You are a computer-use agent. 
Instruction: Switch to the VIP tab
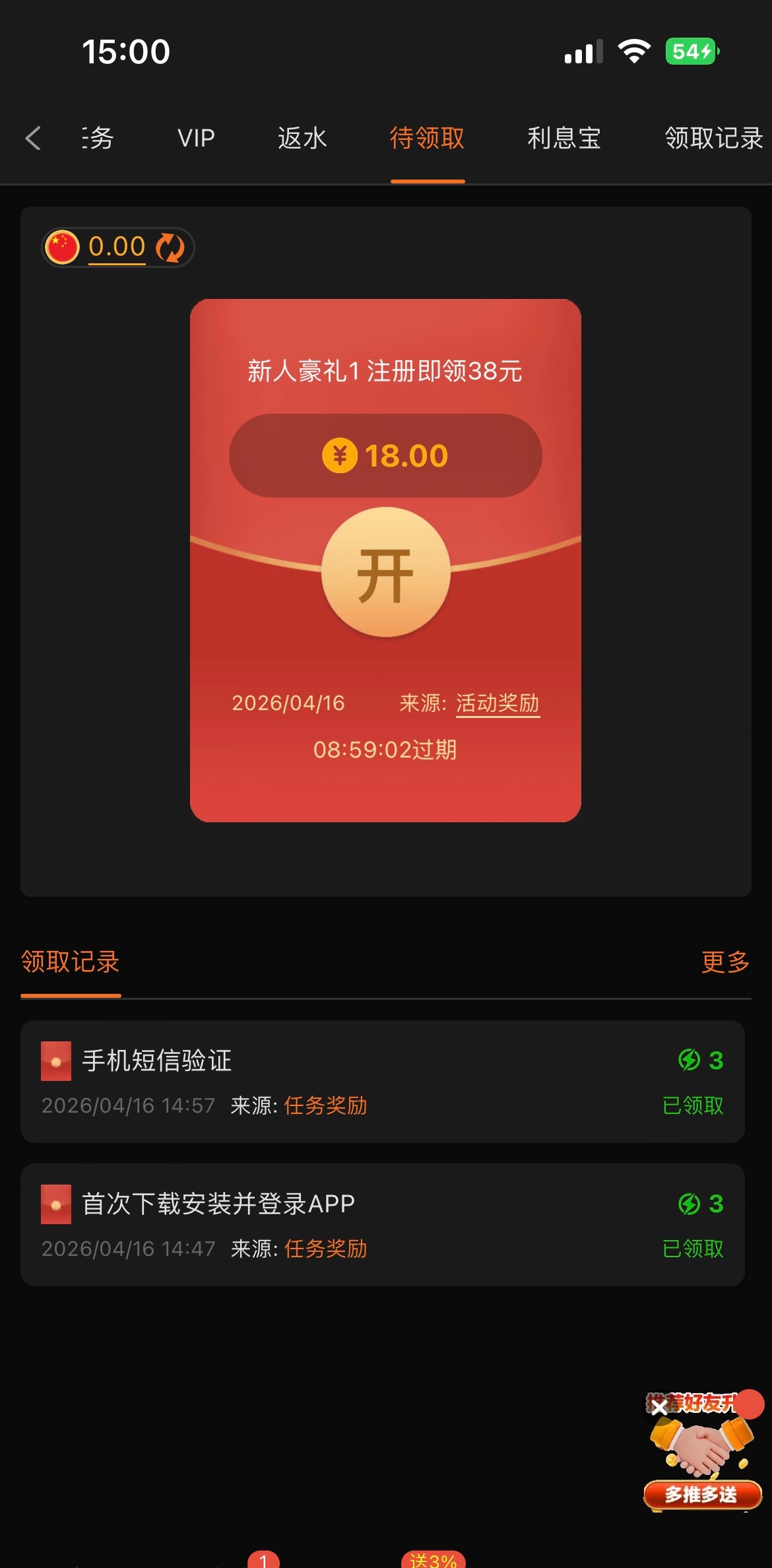(196, 139)
